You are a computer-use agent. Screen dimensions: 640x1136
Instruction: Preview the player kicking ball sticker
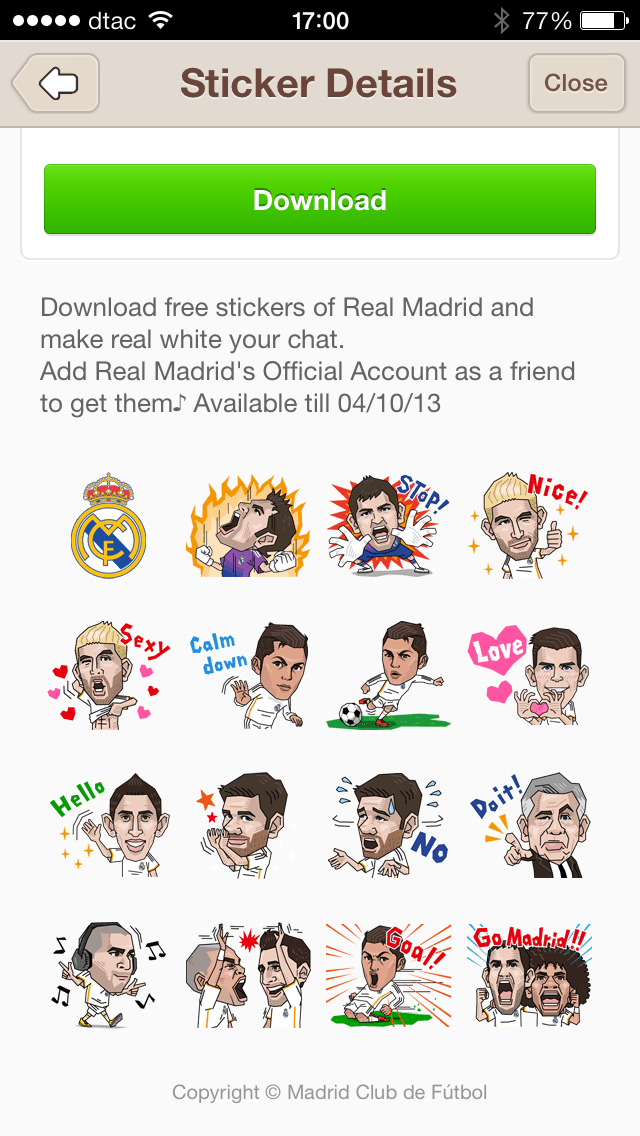point(388,675)
